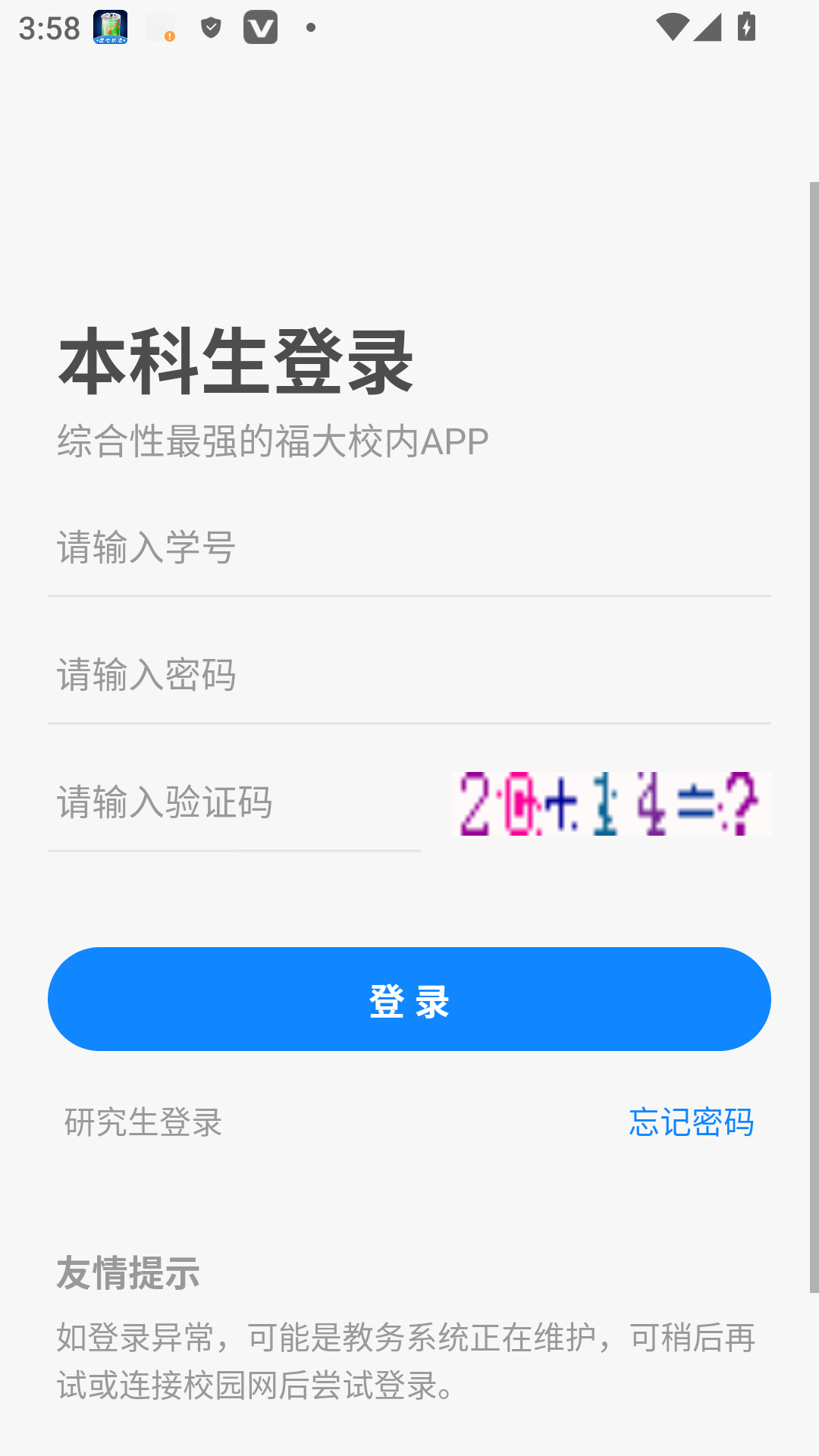Screen dimensions: 819x1456
Task: Open the warning notification icon in status bar
Action: pos(158,27)
